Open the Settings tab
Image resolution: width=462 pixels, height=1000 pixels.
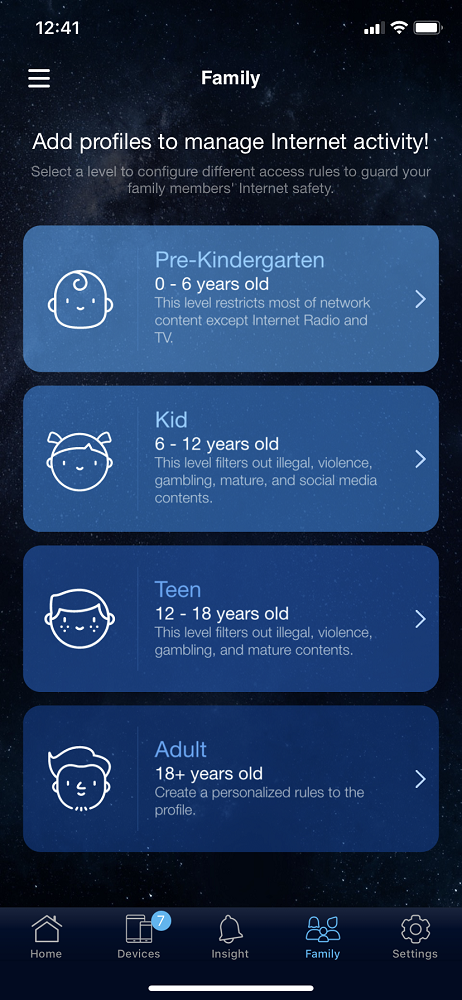[x=415, y=938]
